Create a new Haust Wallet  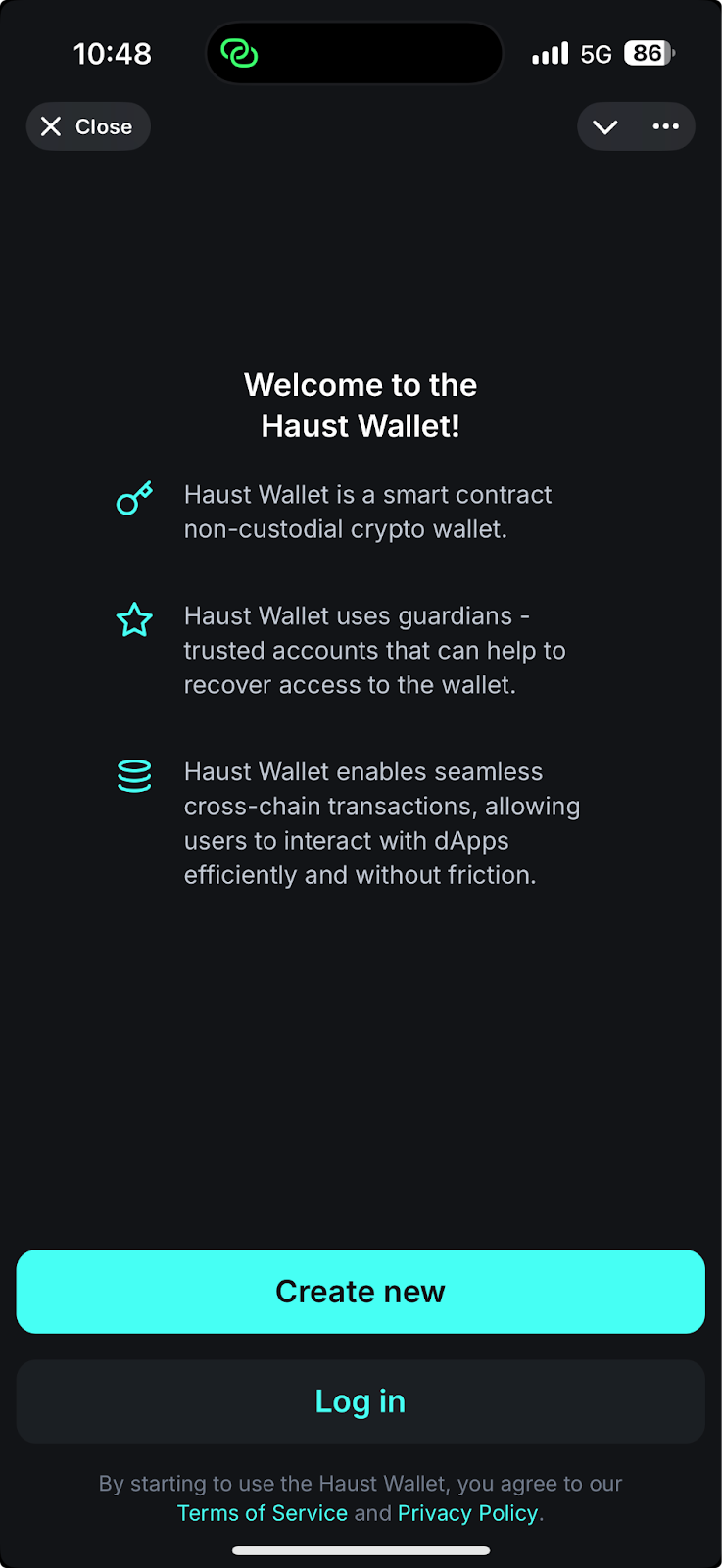pos(361,1291)
